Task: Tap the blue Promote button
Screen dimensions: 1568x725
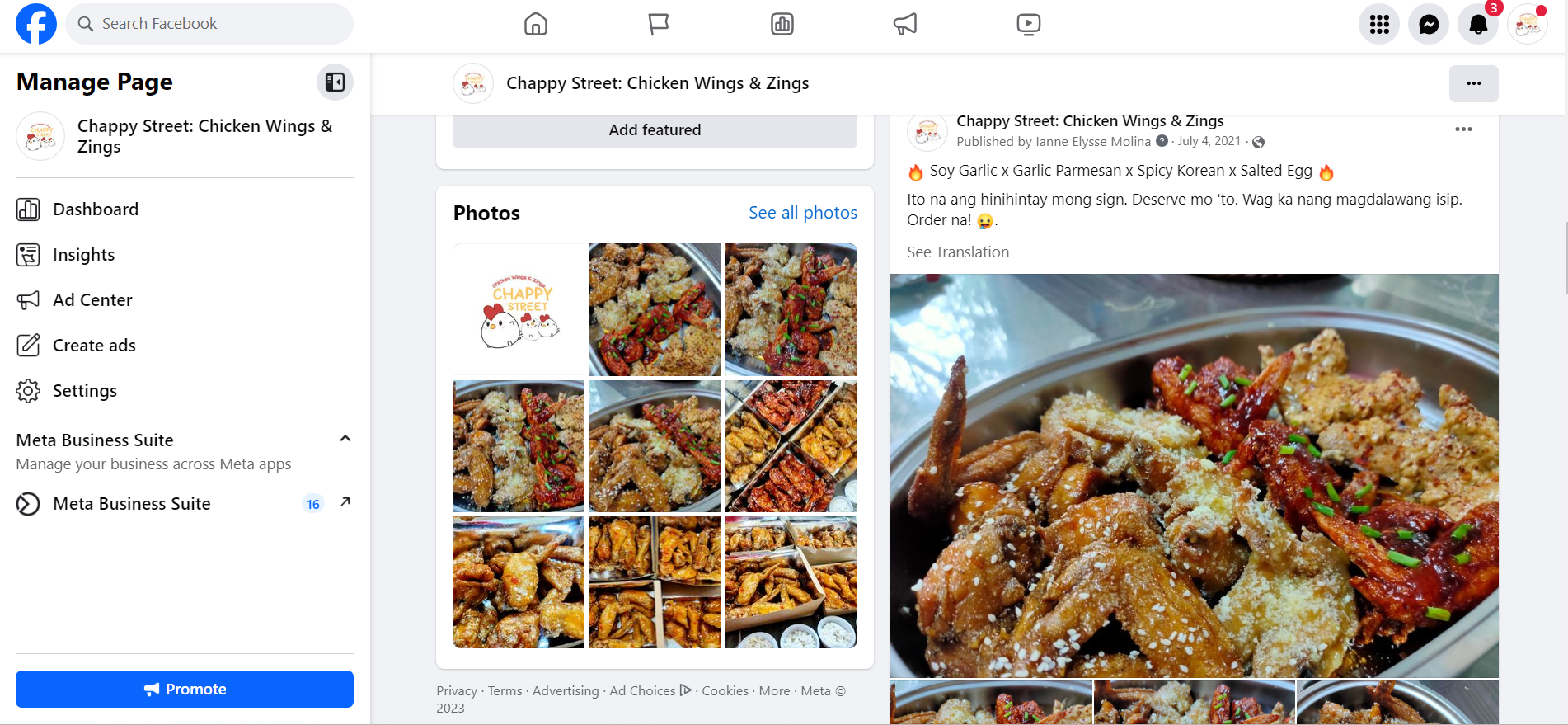Action: tap(185, 689)
